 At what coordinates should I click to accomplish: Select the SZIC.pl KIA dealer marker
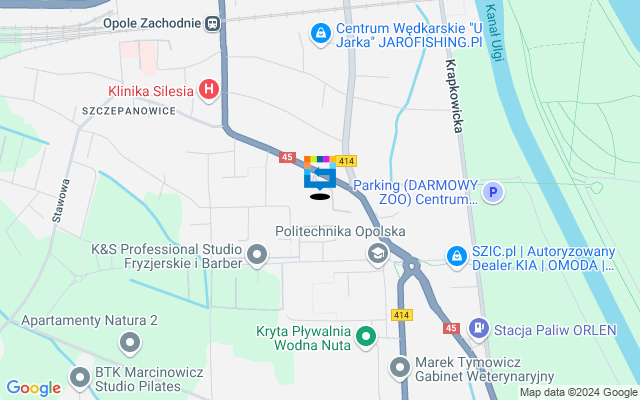[x=456, y=257]
